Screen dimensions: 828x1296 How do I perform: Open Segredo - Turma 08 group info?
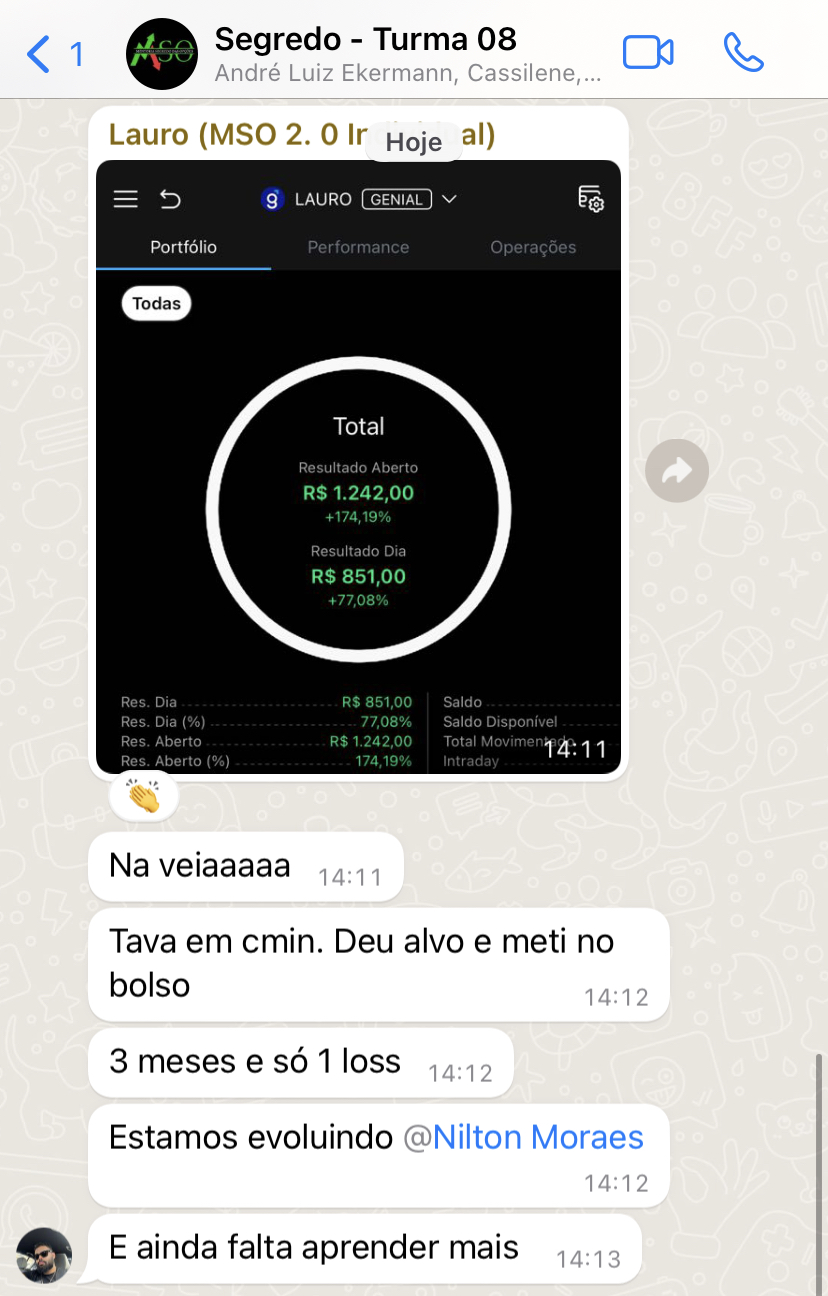[365, 53]
